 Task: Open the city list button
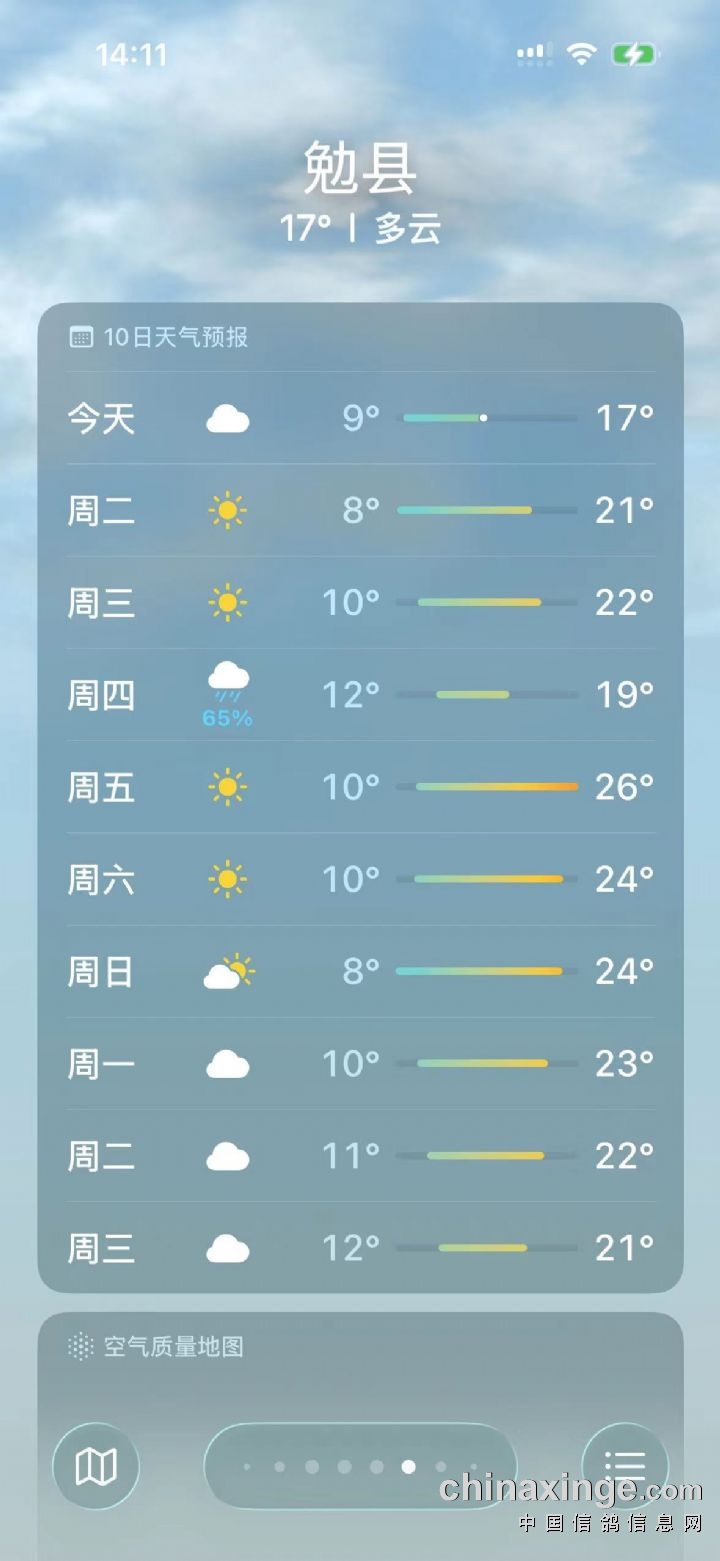[624, 1466]
